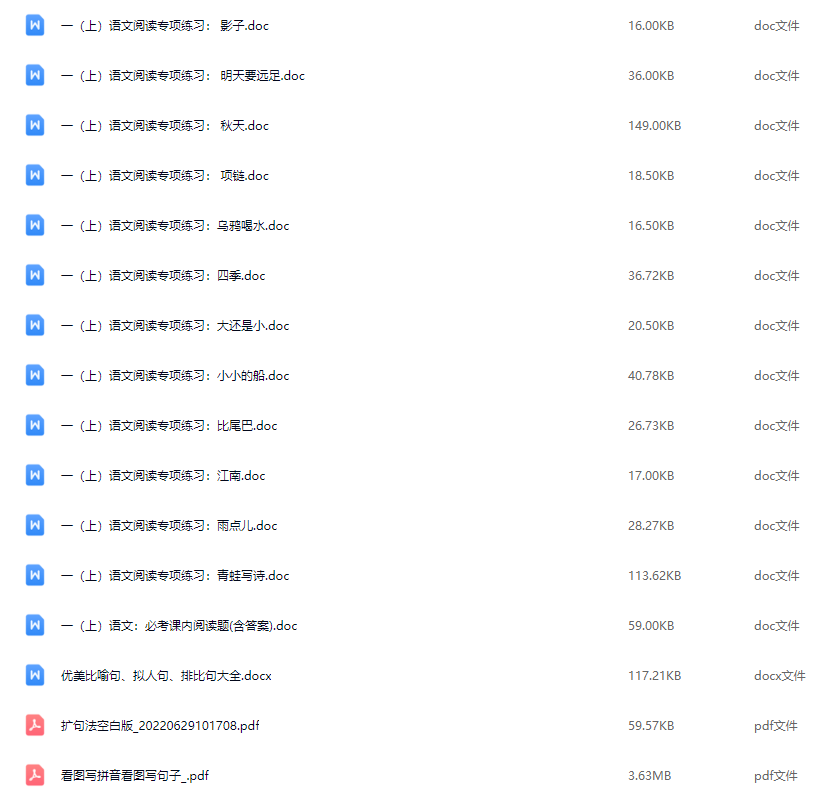
Task: Tap the 大还是小.doc file row
Action: (x=175, y=326)
